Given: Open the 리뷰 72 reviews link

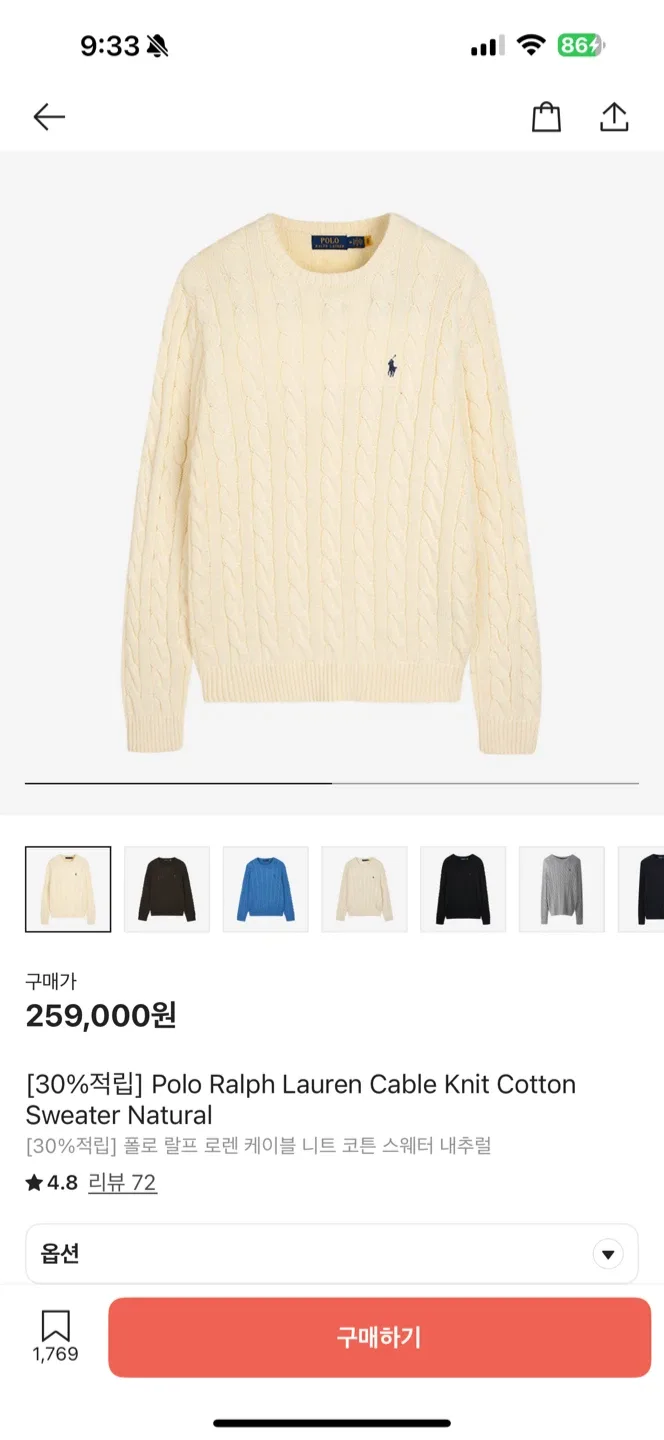Looking at the screenshot, I should [x=122, y=1183].
